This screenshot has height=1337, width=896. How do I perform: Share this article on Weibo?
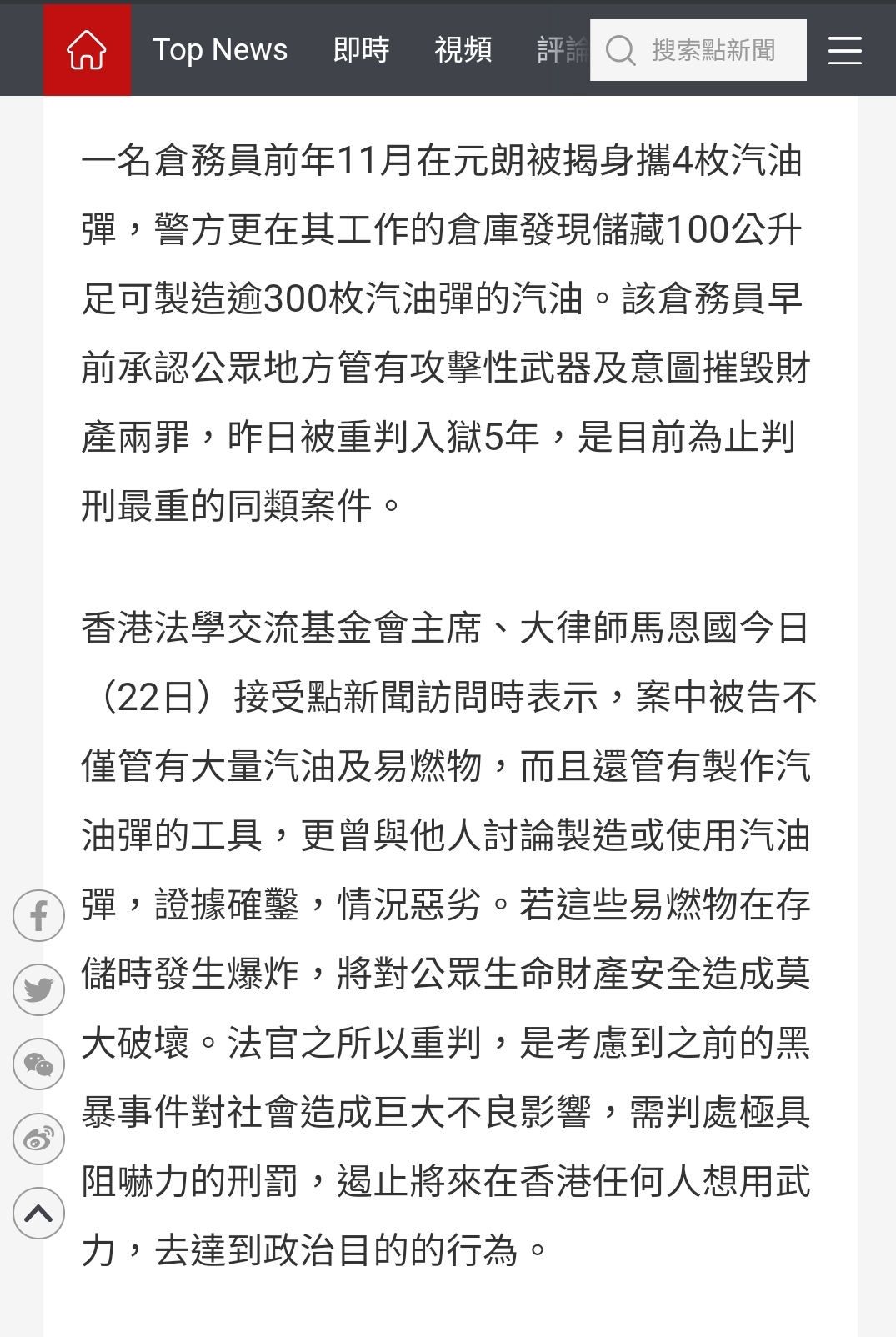[38, 1138]
